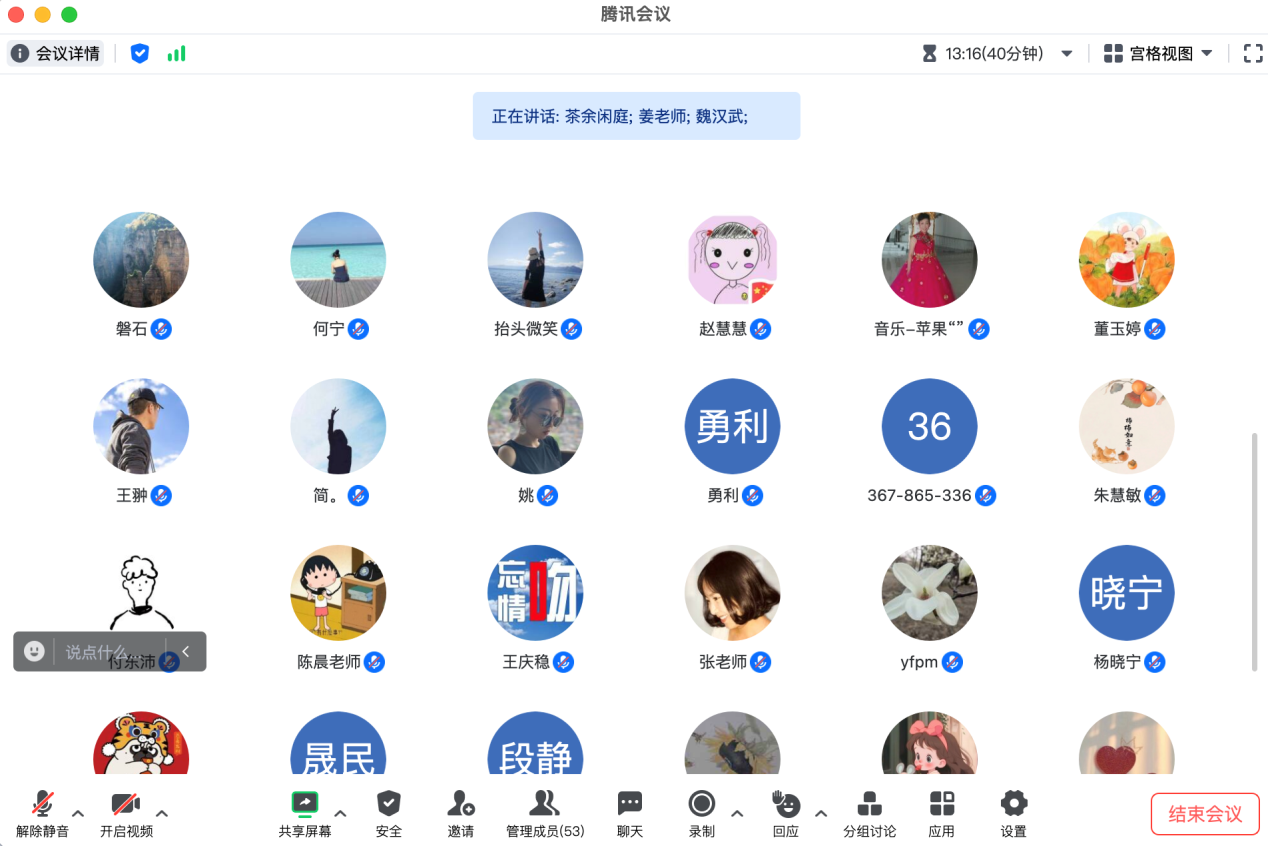
Task: Start 共享屏幕 screen sharing
Action: [304, 812]
